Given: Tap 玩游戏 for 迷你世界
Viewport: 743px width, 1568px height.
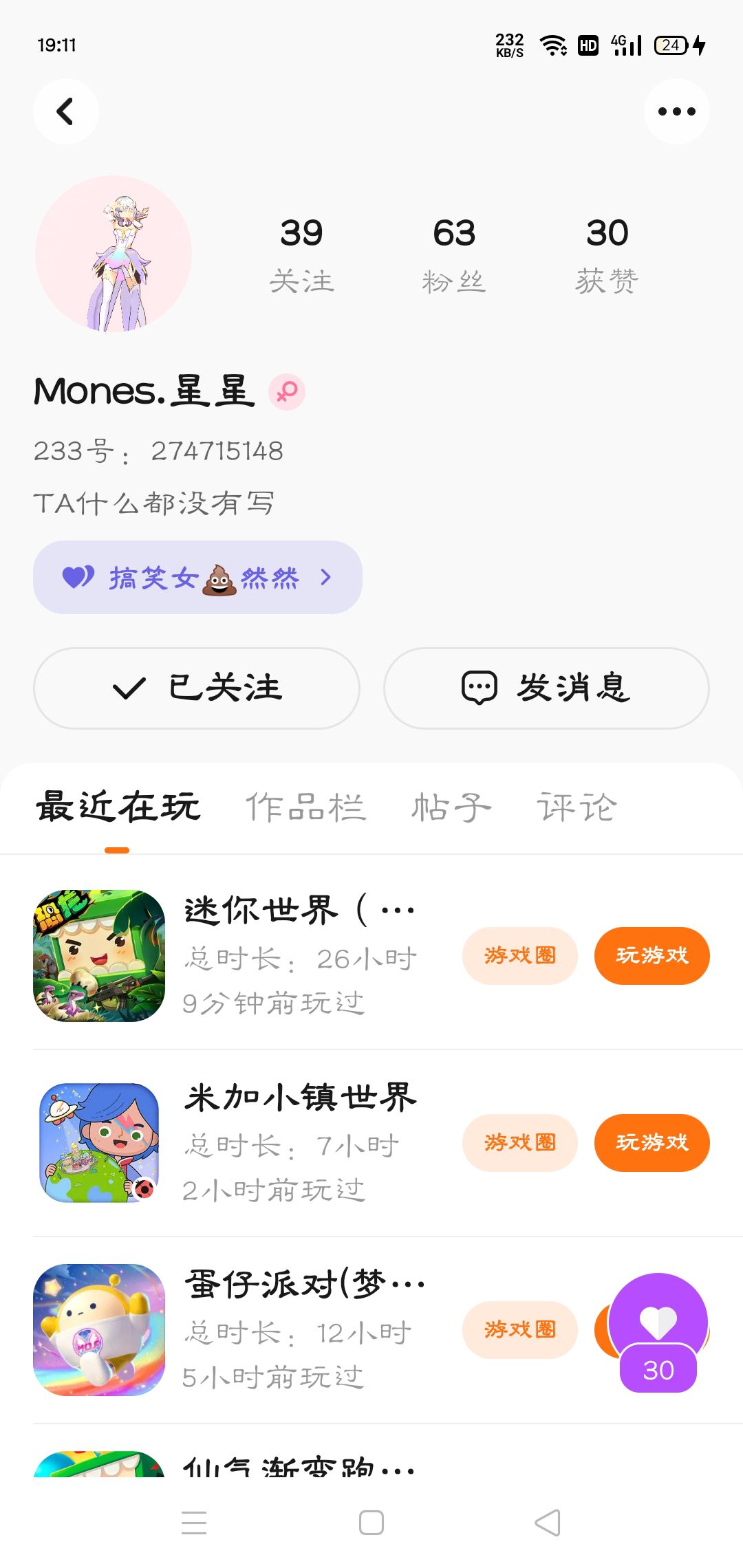Looking at the screenshot, I should (x=652, y=956).
